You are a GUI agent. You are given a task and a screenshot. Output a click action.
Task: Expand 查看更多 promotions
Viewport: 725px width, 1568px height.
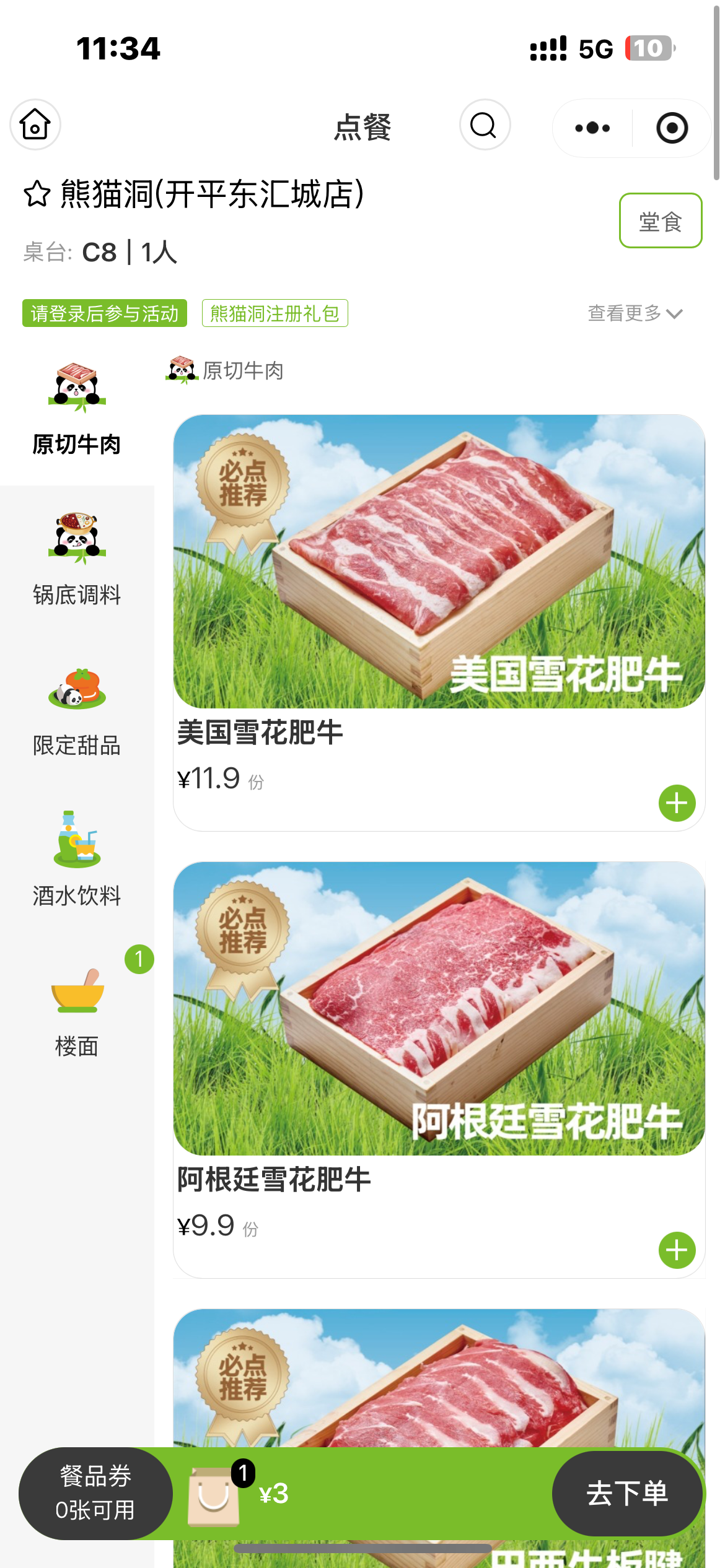[x=635, y=313]
